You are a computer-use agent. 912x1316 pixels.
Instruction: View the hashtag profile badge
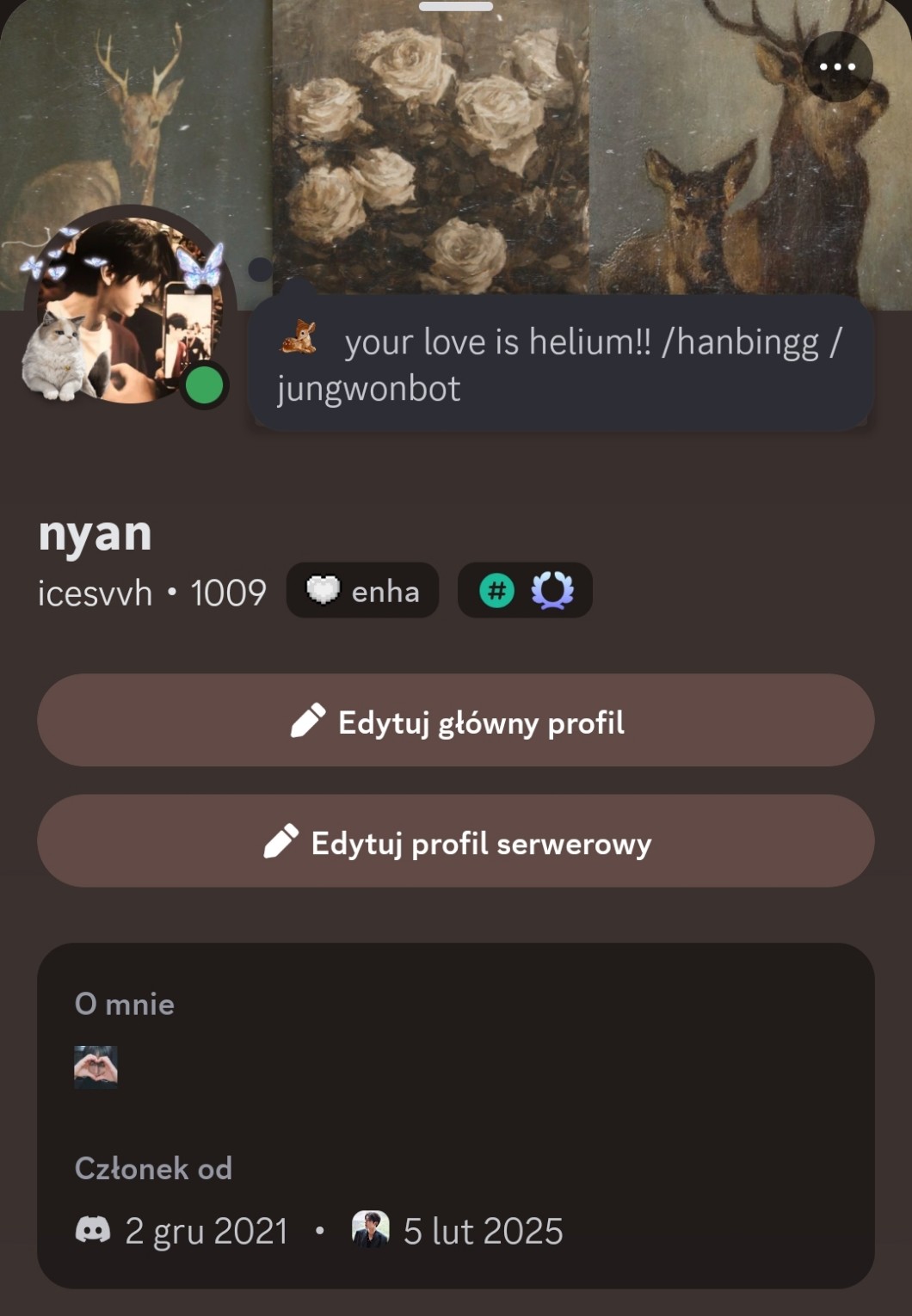(x=496, y=591)
